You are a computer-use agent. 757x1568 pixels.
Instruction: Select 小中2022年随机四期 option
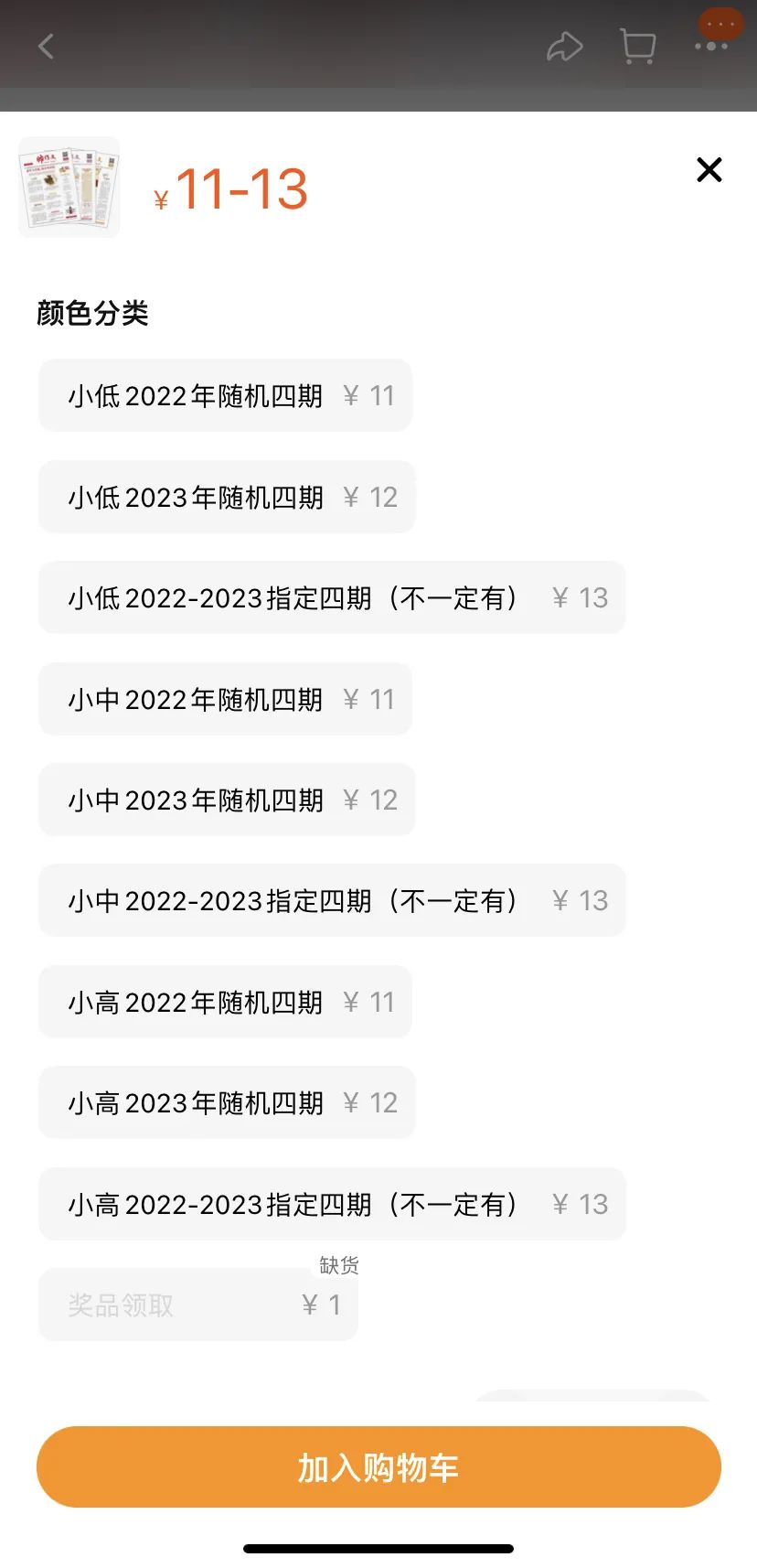[225, 699]
